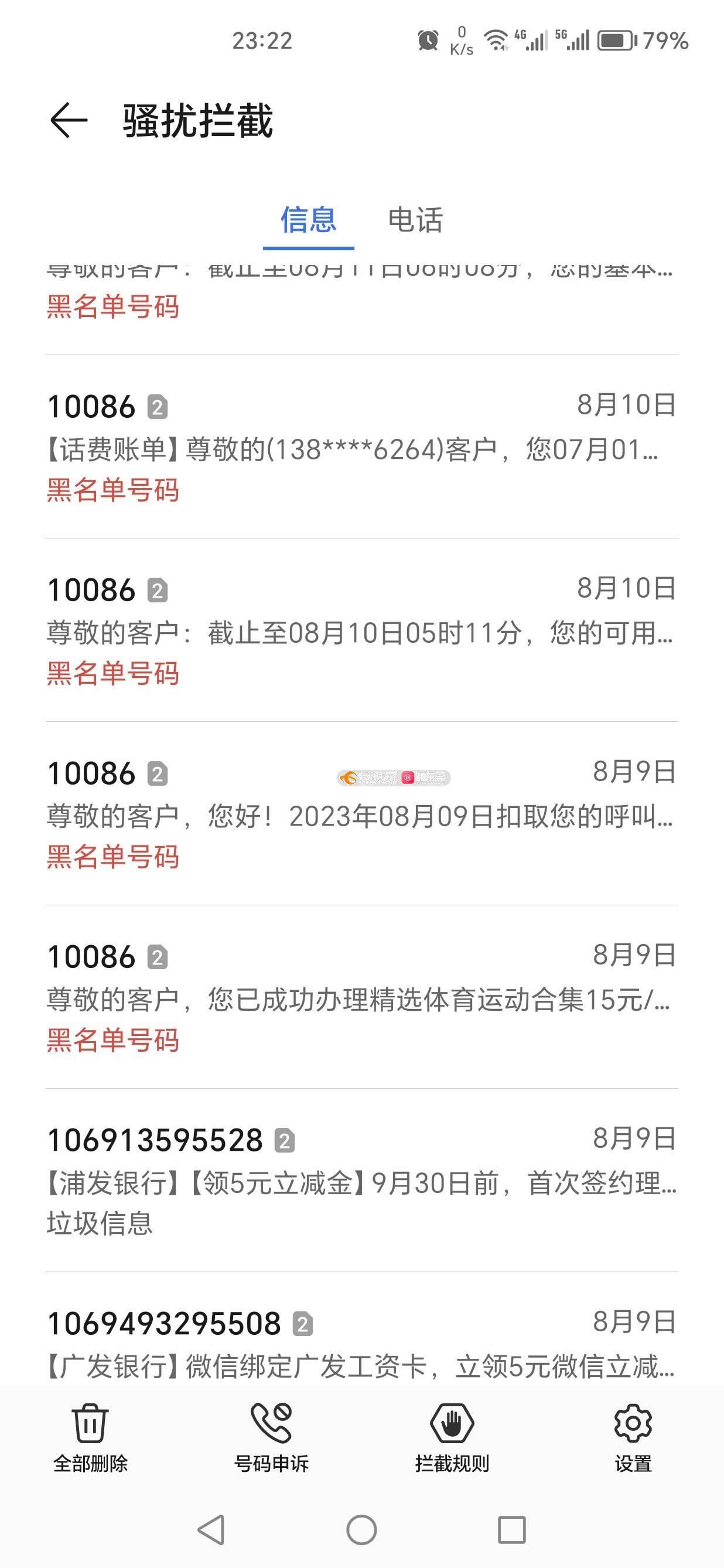Switch to the 电话 tab
724x1568 pixels.
click(415, 220)
